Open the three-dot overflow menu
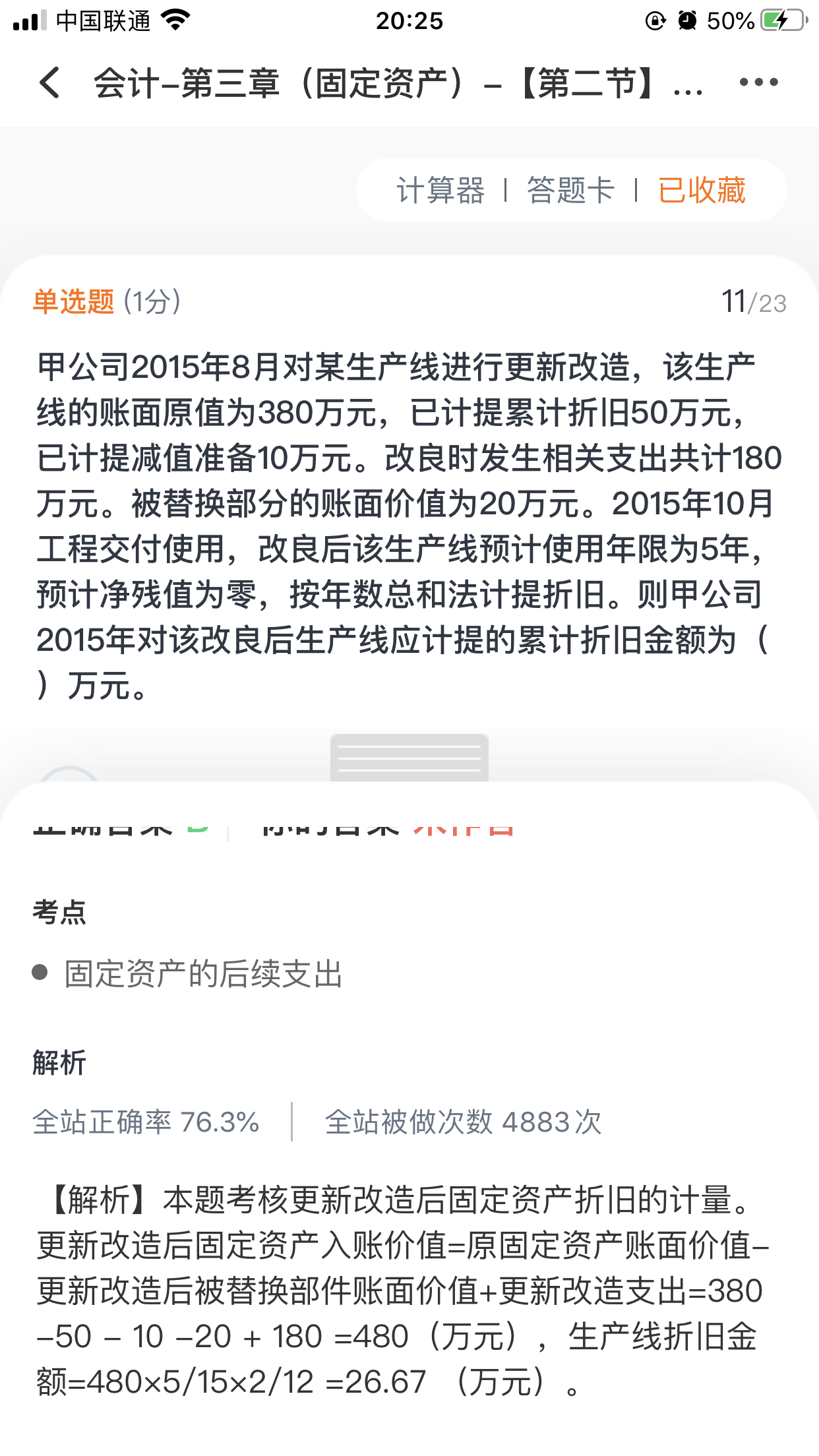Image resolution: width=819 pixels, height=1456 pixels. click(758, 83)
